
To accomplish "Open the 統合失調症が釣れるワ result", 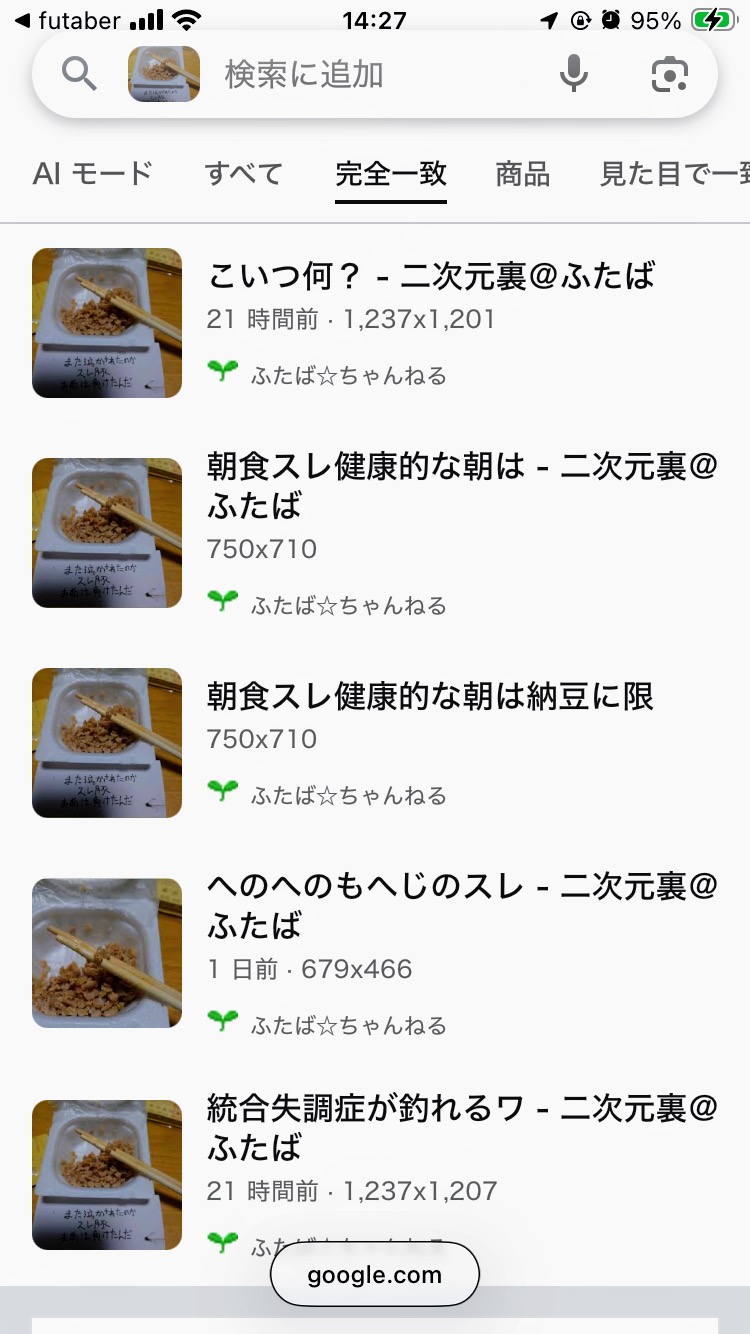I will [462, 1128].
